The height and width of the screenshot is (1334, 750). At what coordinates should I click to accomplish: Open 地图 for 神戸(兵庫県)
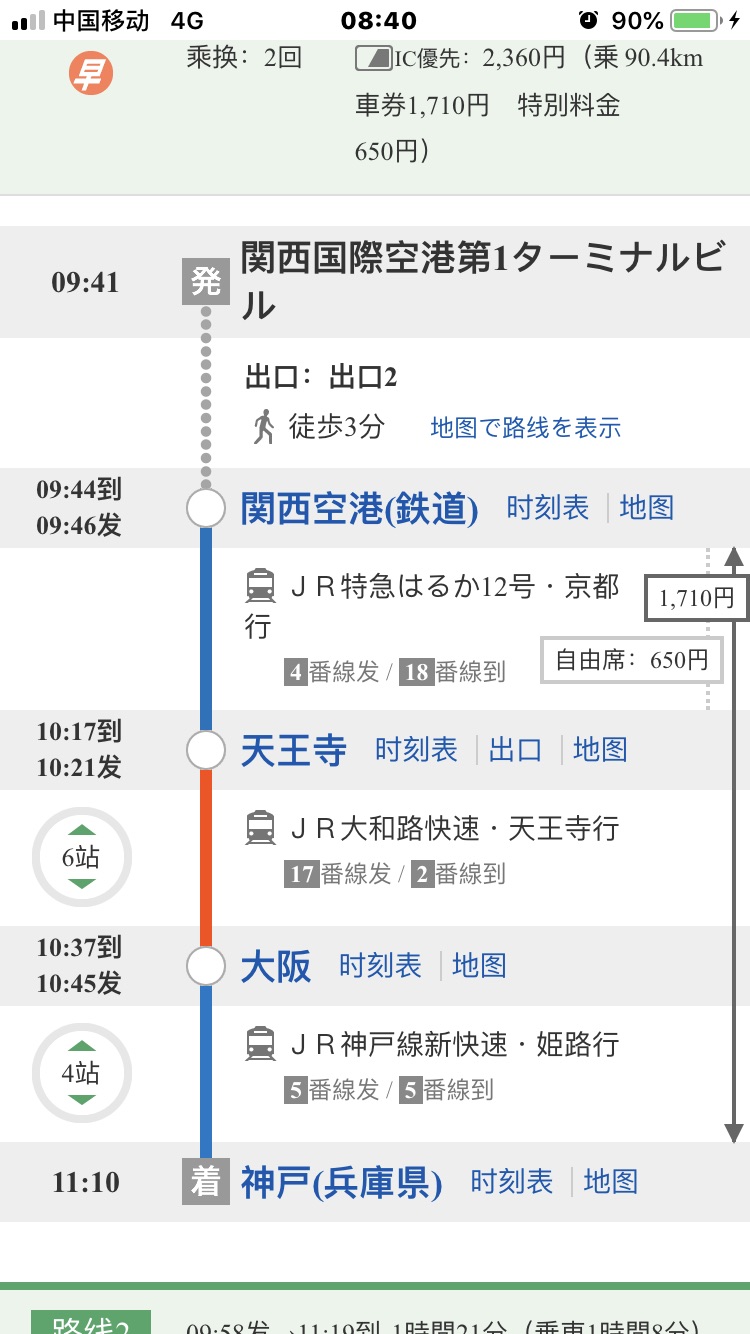pyautogui.click(x=611, y=1182)
